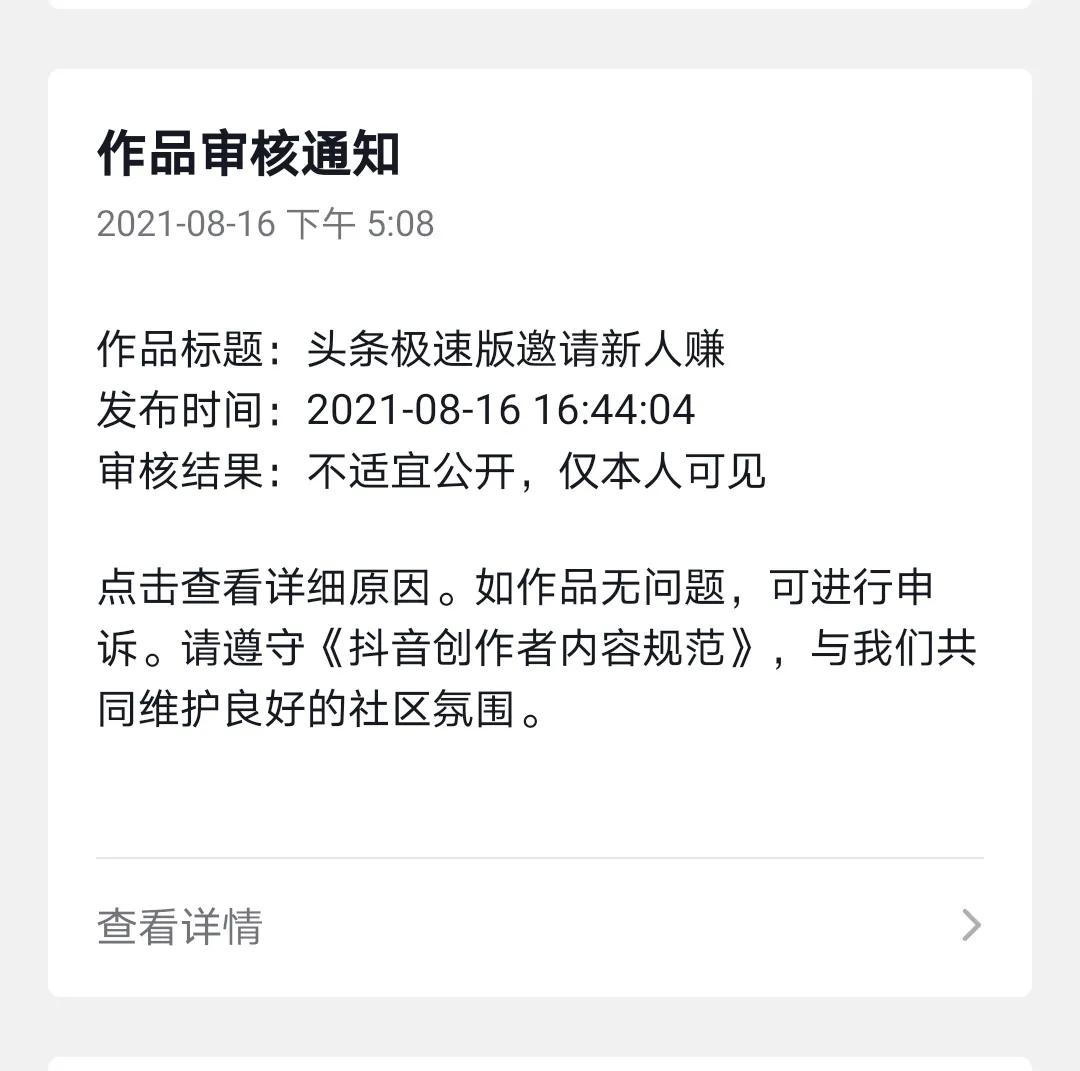Open 查看详情 for the review notice
1080x1071 pixels.
coord(538,926)
